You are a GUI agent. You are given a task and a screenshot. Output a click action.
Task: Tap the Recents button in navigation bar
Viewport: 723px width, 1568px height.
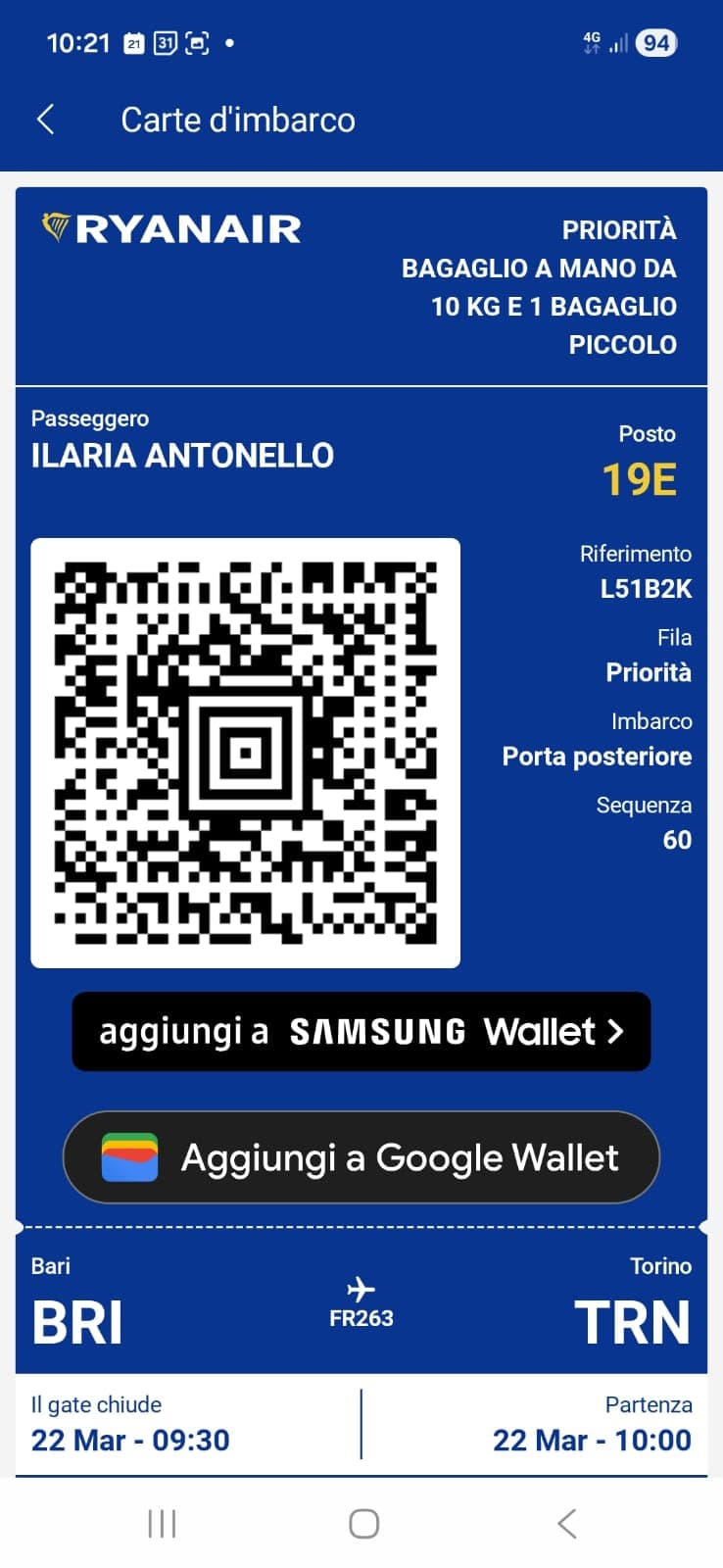pos(161,1524)
